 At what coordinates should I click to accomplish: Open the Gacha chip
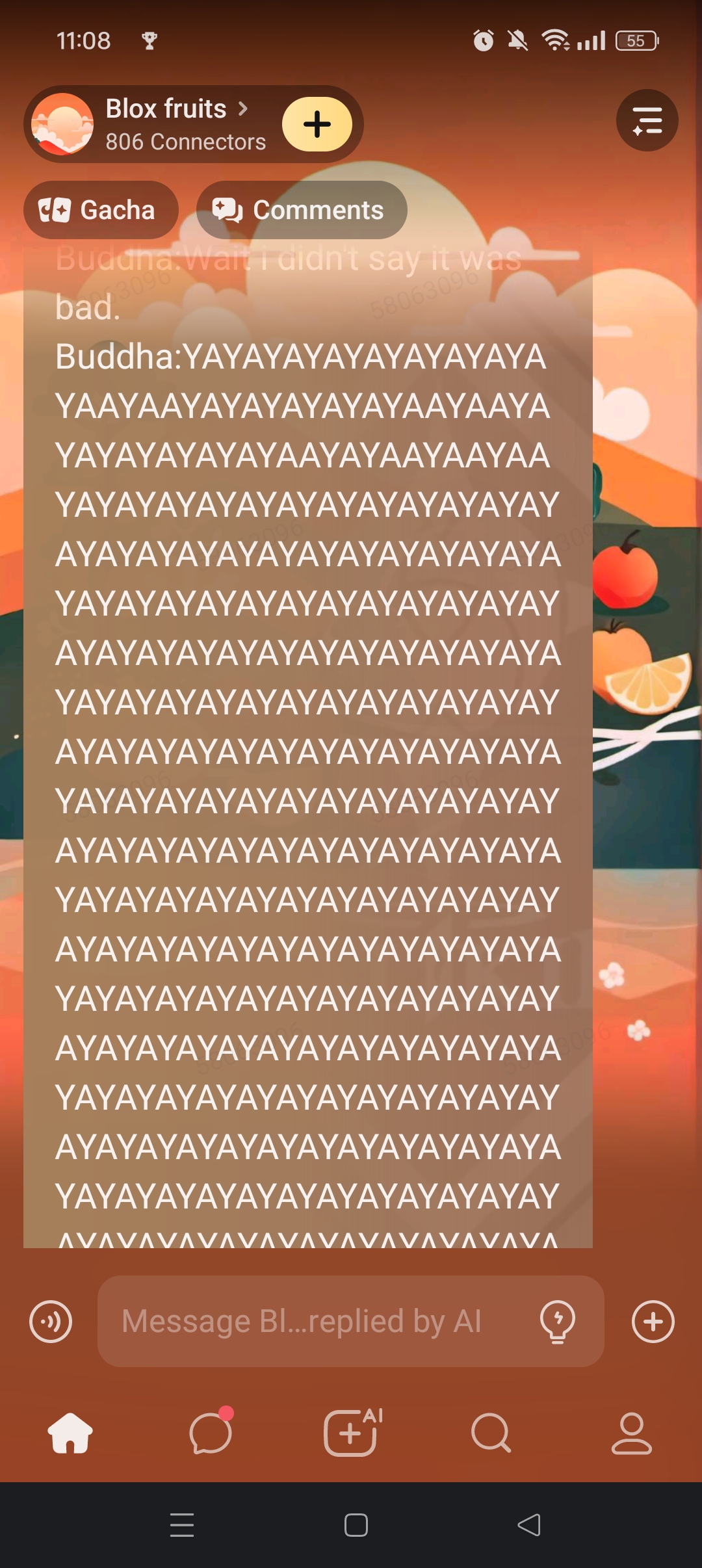101,210
